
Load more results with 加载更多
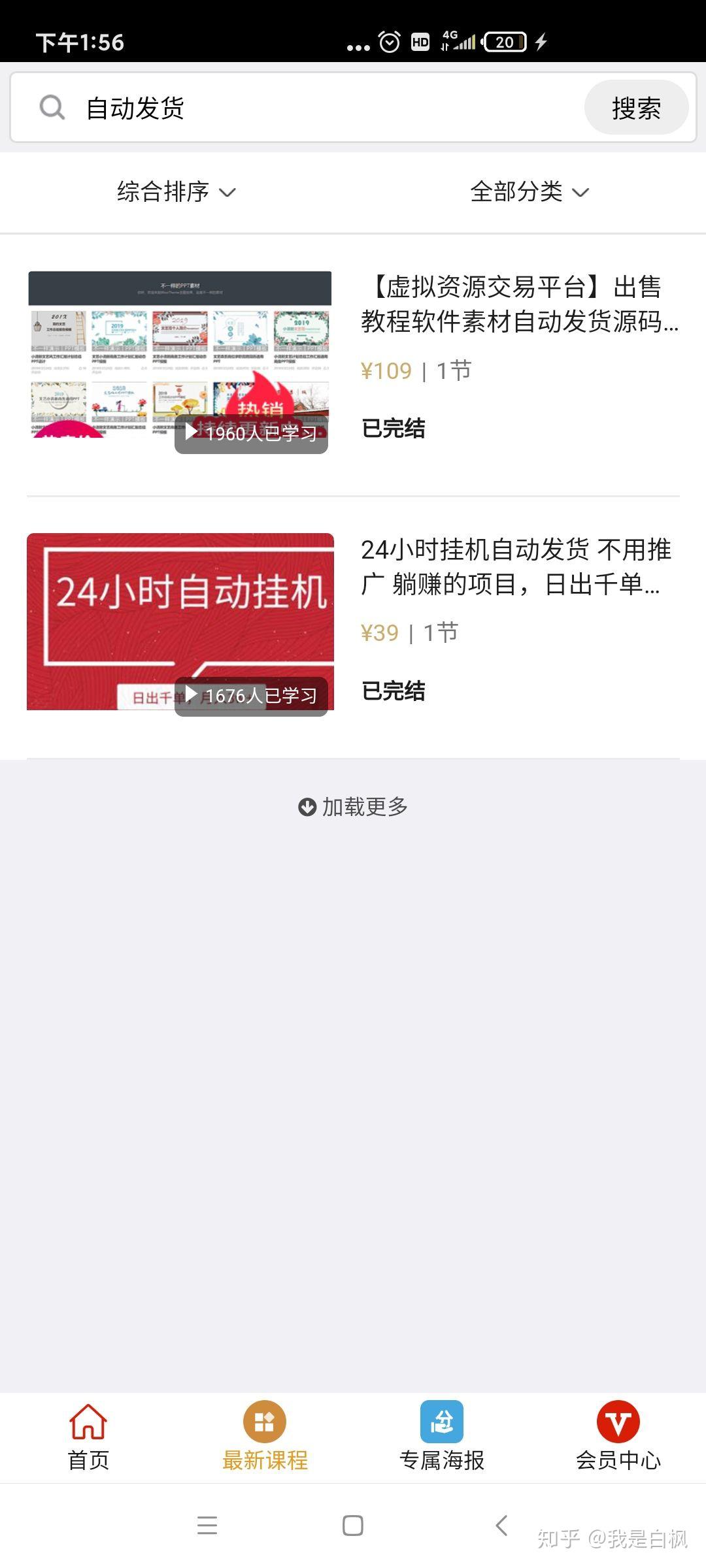tap(353, 807)
